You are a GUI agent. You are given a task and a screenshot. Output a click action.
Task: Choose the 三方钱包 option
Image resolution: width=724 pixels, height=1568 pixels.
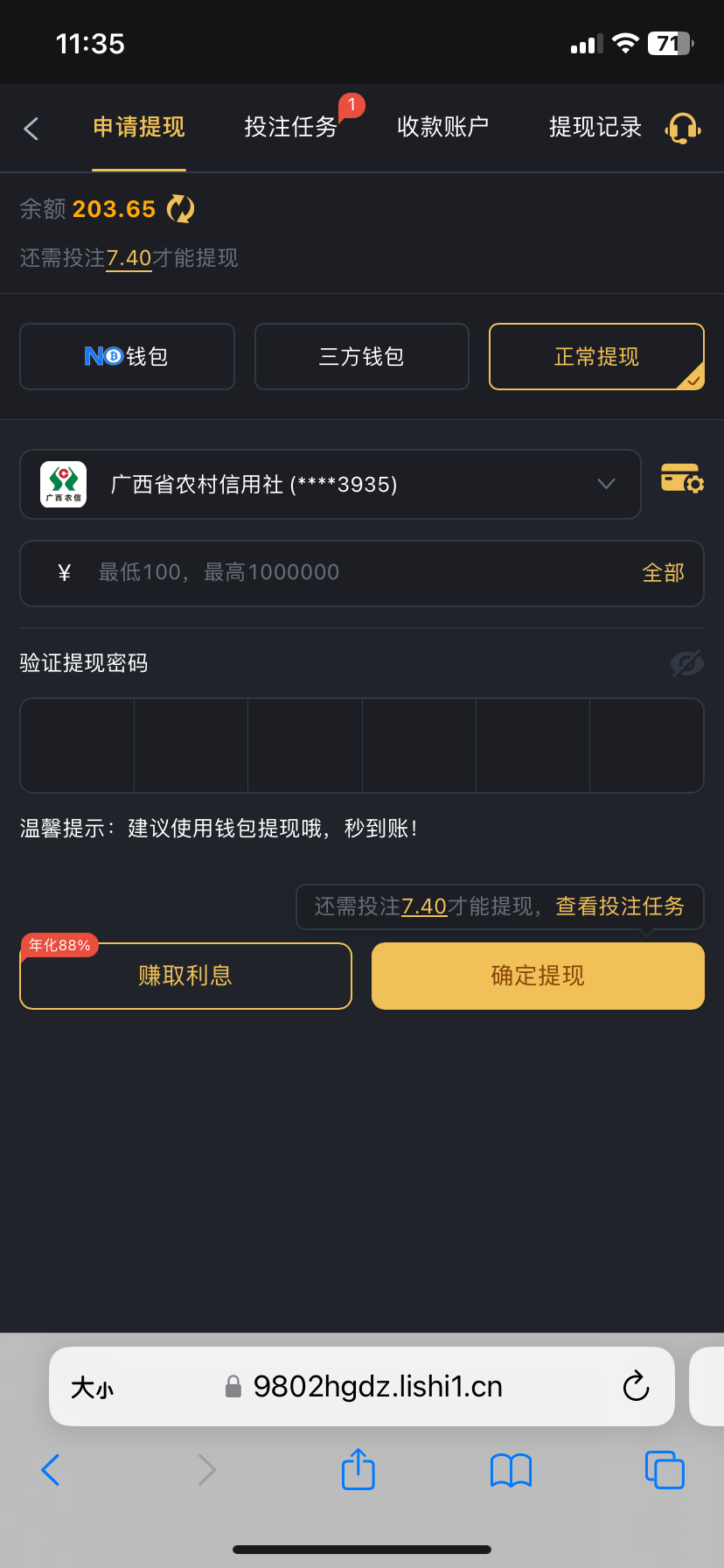pyautogui.click(x=361, y=357)
